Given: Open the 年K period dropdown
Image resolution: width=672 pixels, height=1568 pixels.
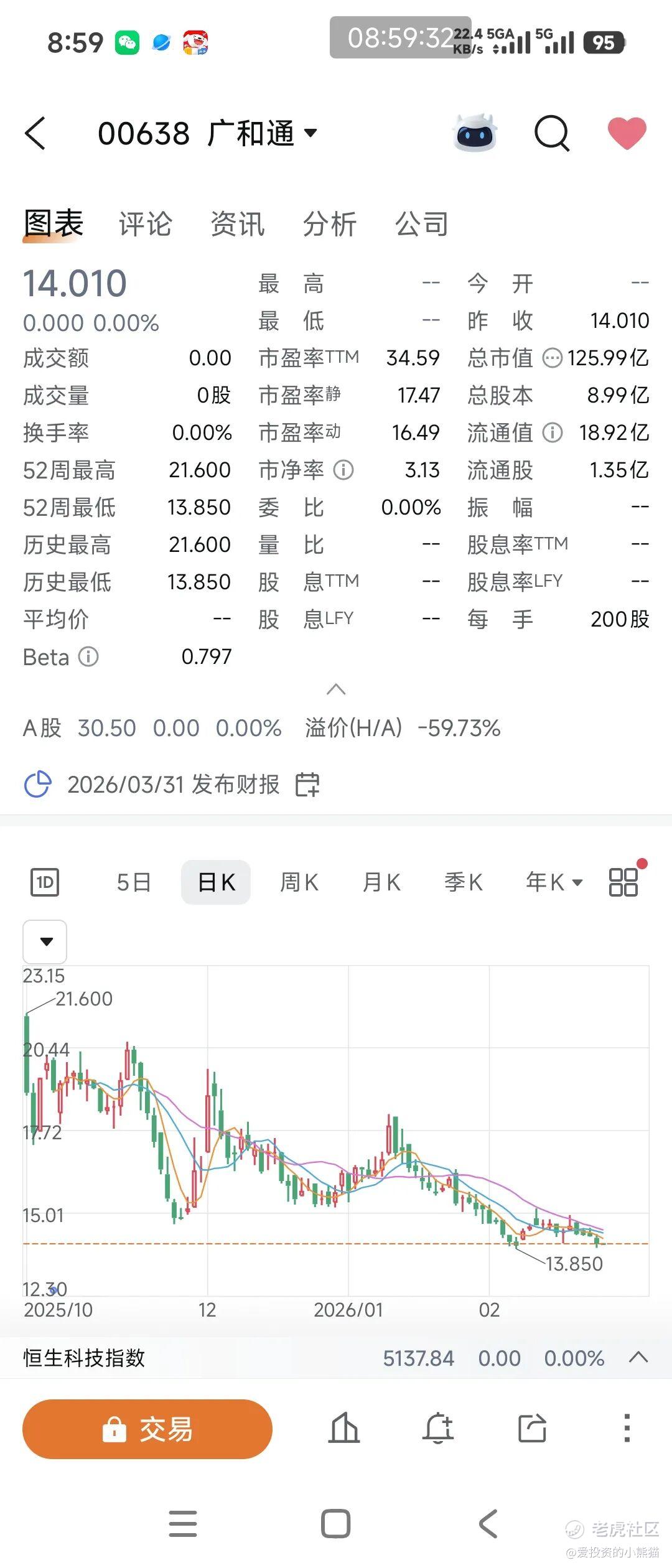Looking at the screenshot, I should (x=554, y=882).
